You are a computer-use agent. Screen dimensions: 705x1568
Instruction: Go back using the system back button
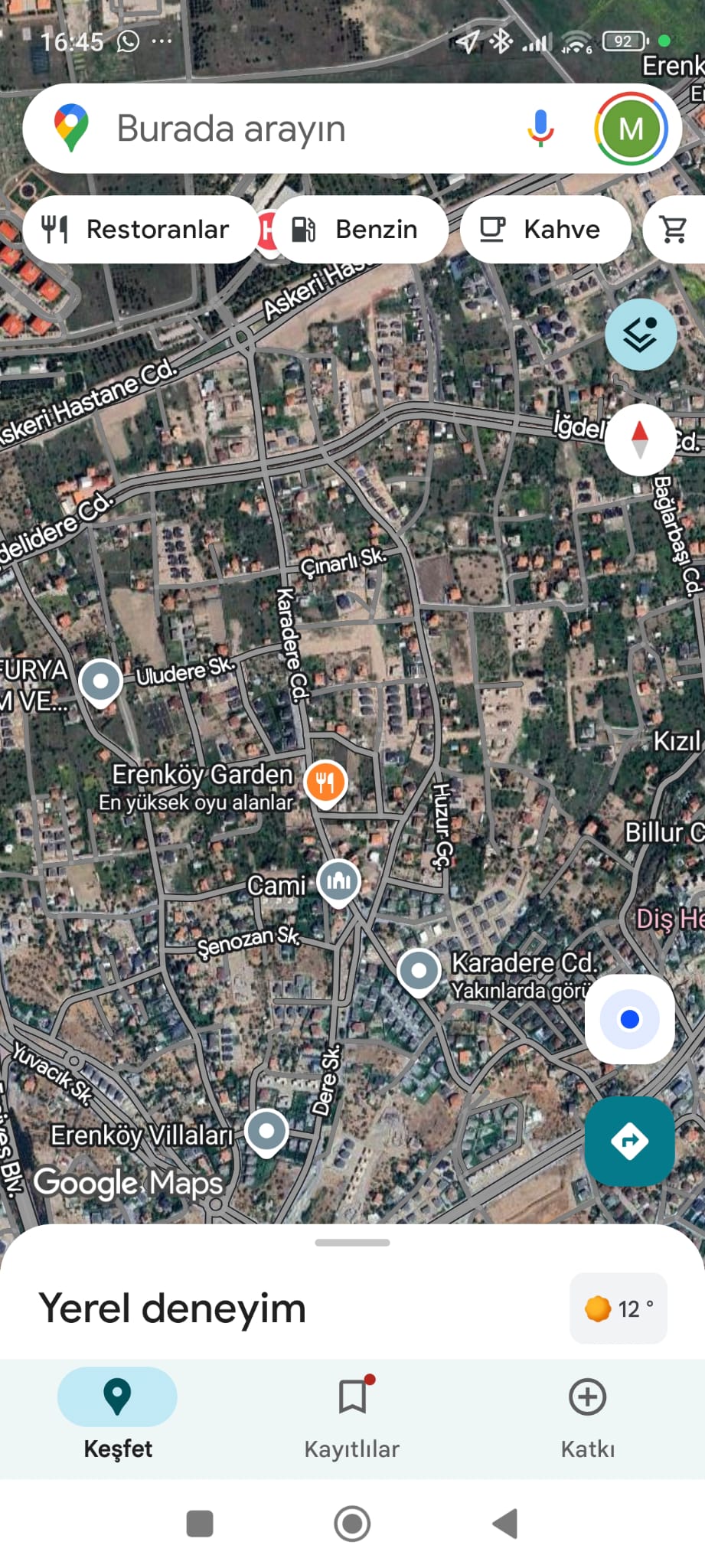coord(505,1524)
